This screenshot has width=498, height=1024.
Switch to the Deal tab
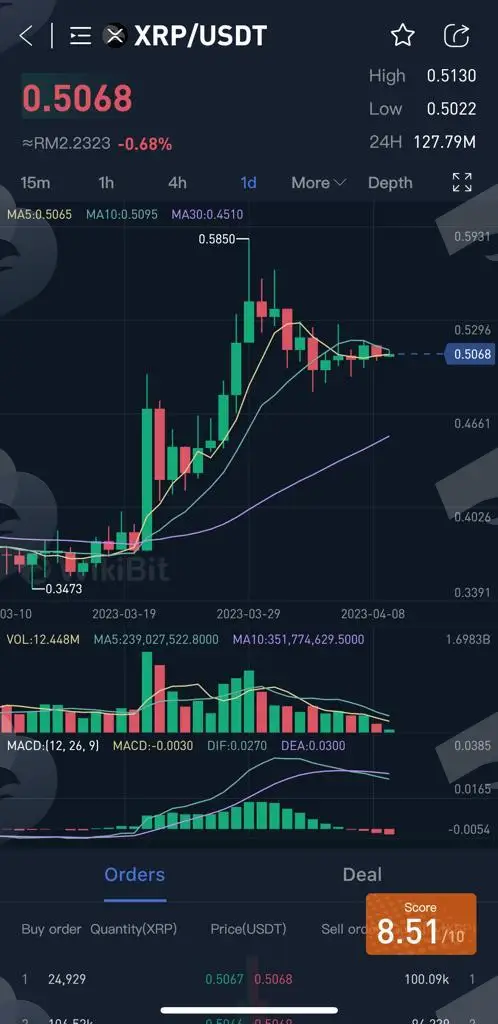(362, 875)
